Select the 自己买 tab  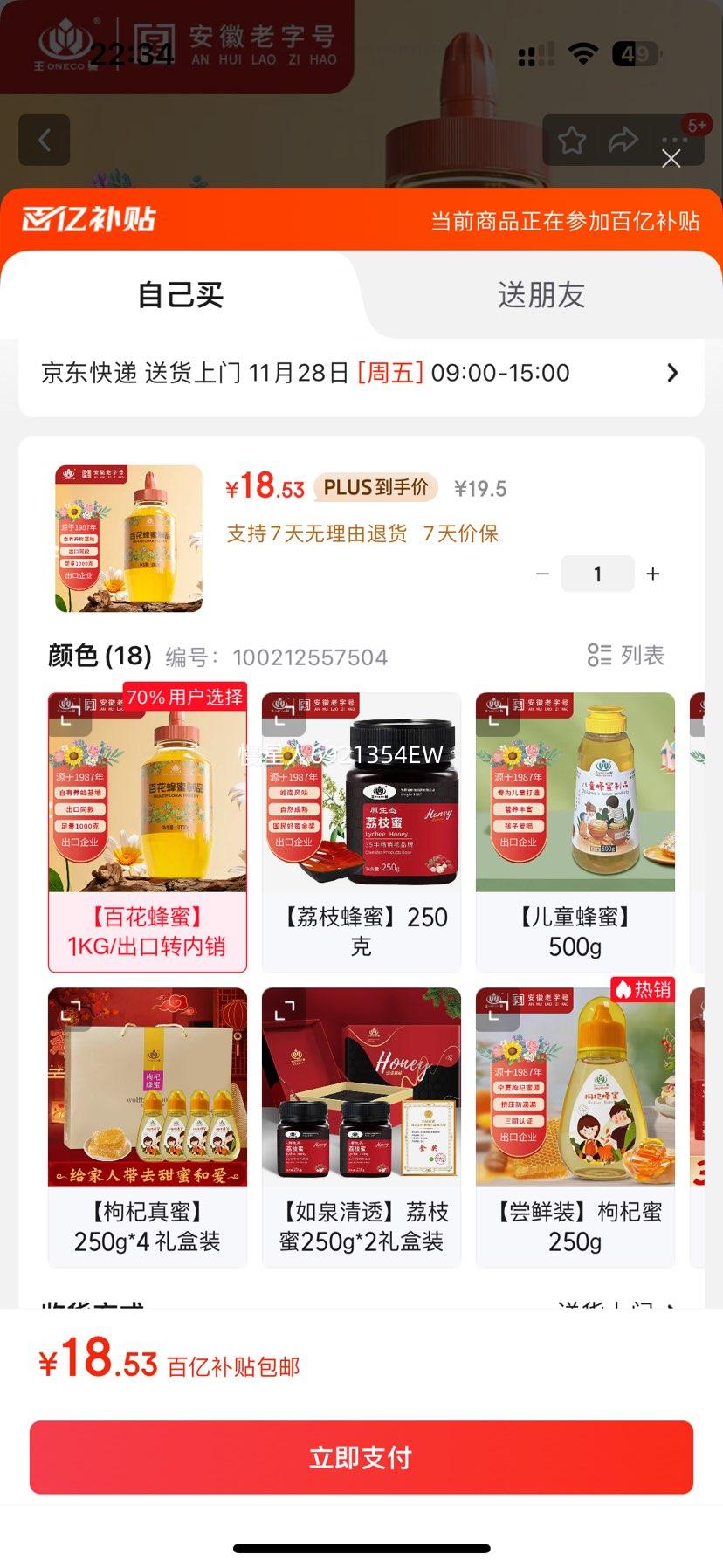pos(181,295)
